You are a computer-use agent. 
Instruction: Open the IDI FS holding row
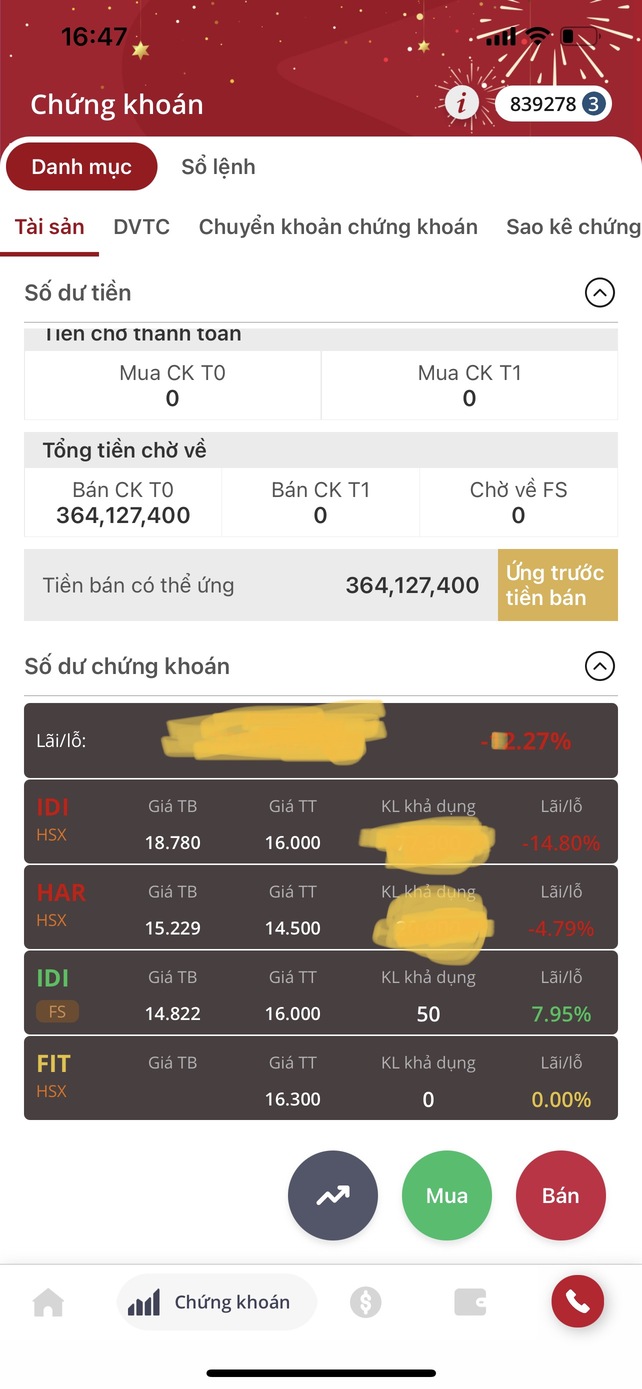320,993
